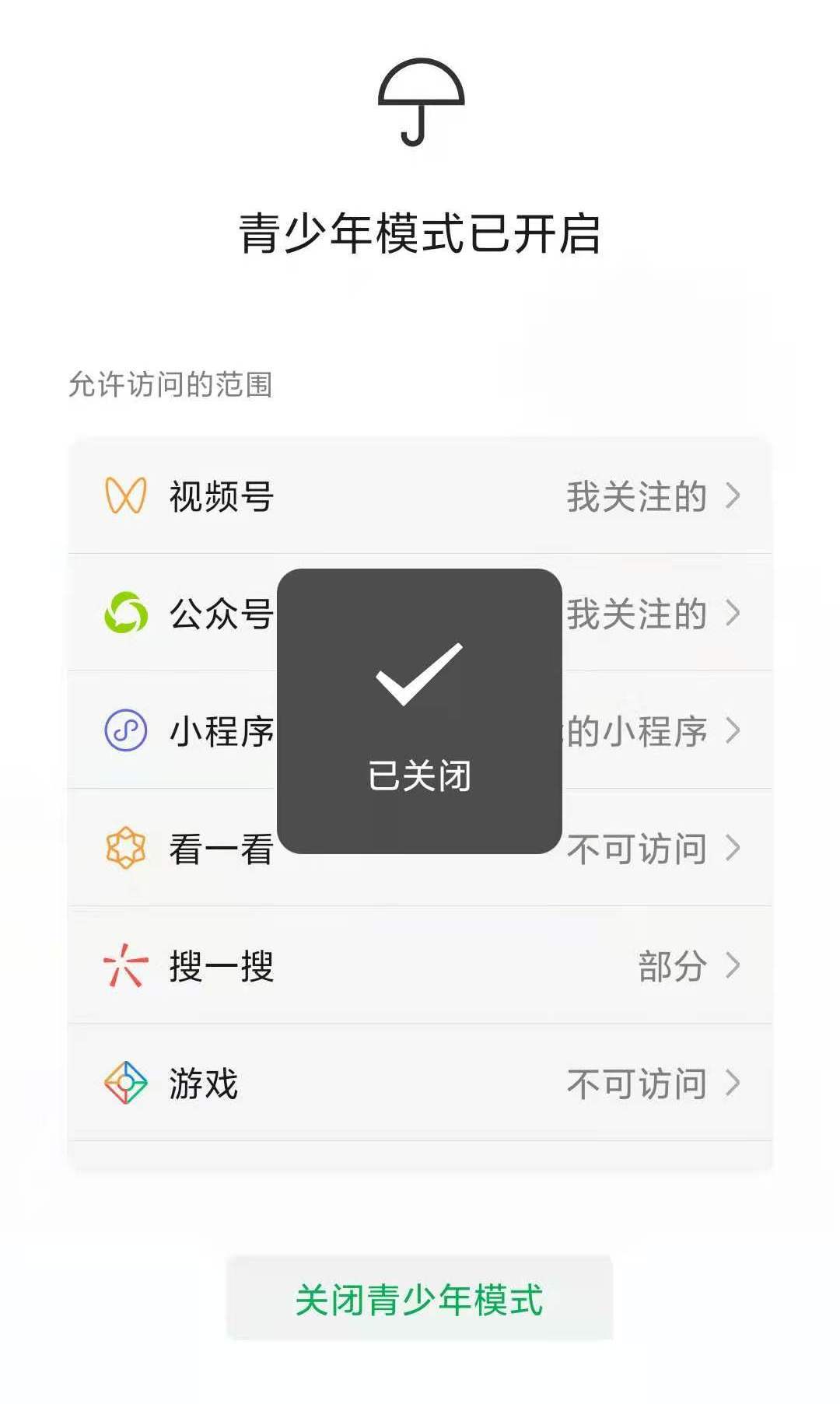The width and height of the screenshot is (840, 1404).
Task: Open the 游戏 access setting
Action: click(x=420, y=1083)
